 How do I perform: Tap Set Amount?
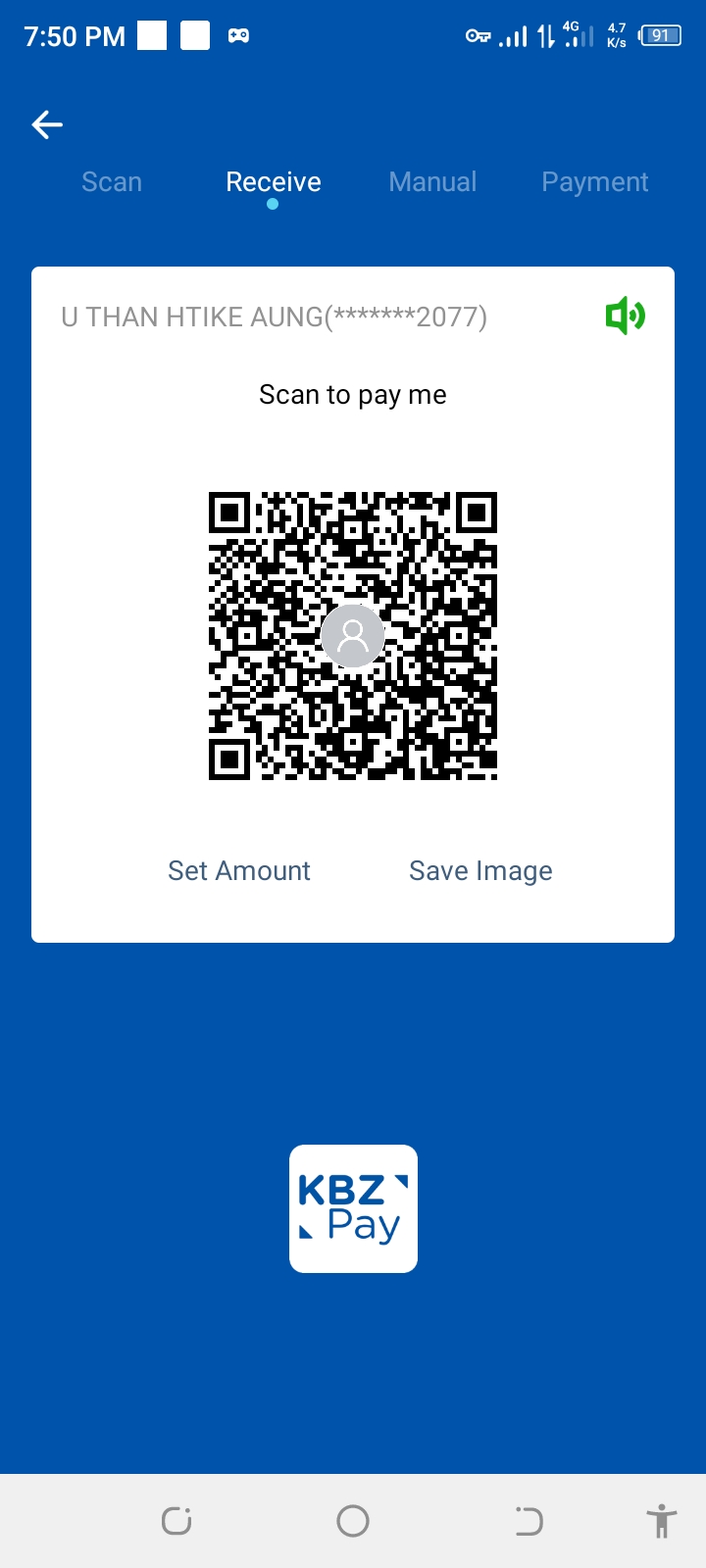tap(239, 871)
